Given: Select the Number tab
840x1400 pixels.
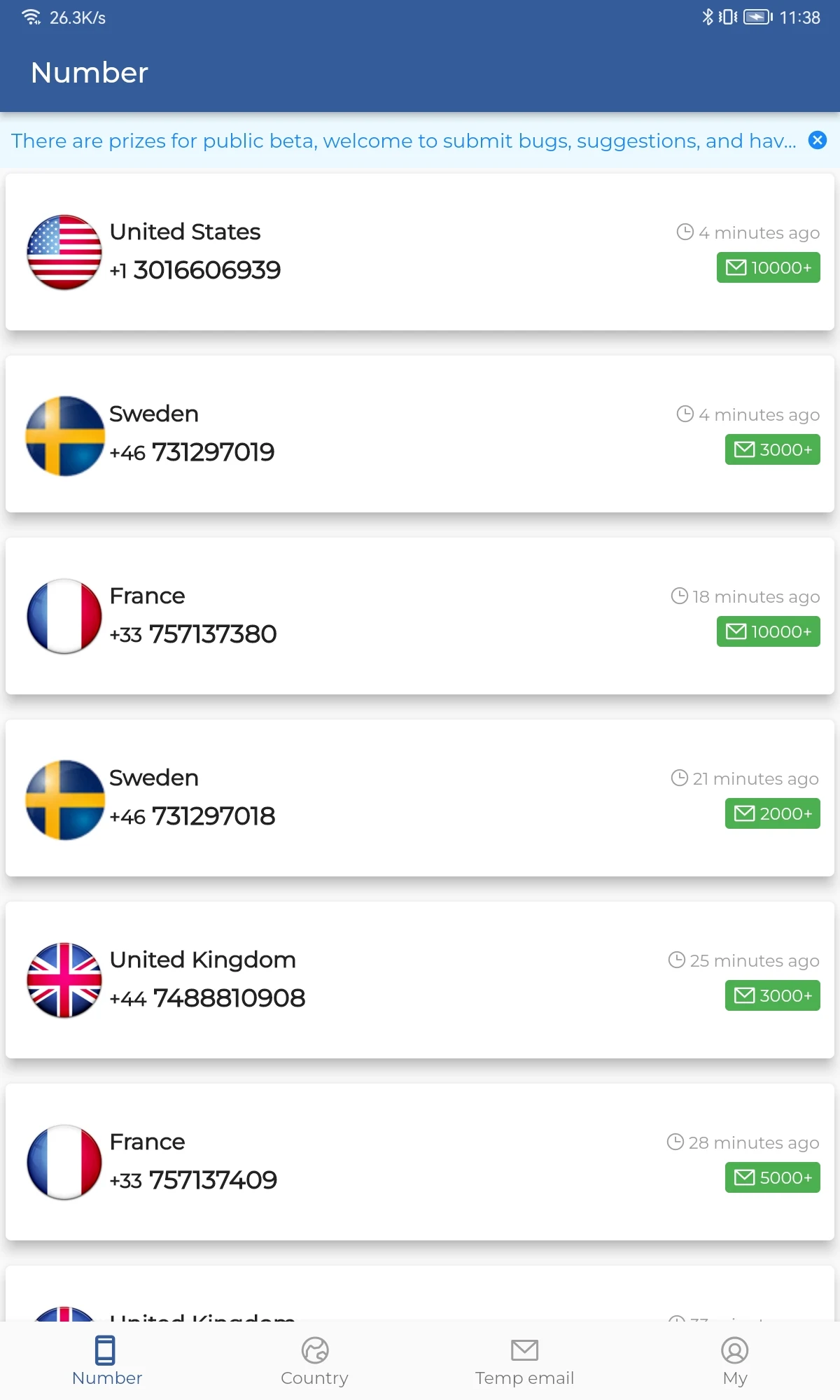Looking at the screenshot, I should point(106,1361).
